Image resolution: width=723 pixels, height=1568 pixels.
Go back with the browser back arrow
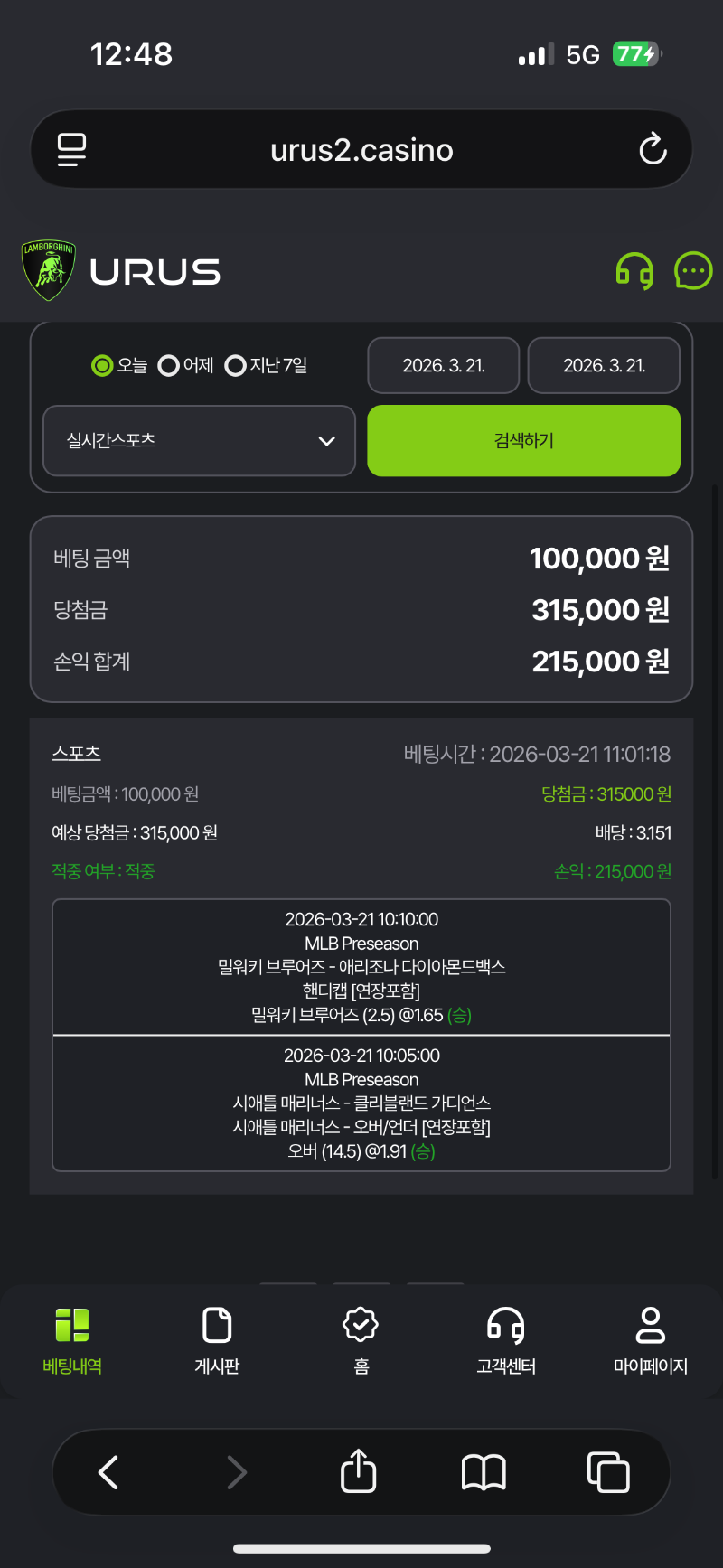click(x=108, y=1472)
